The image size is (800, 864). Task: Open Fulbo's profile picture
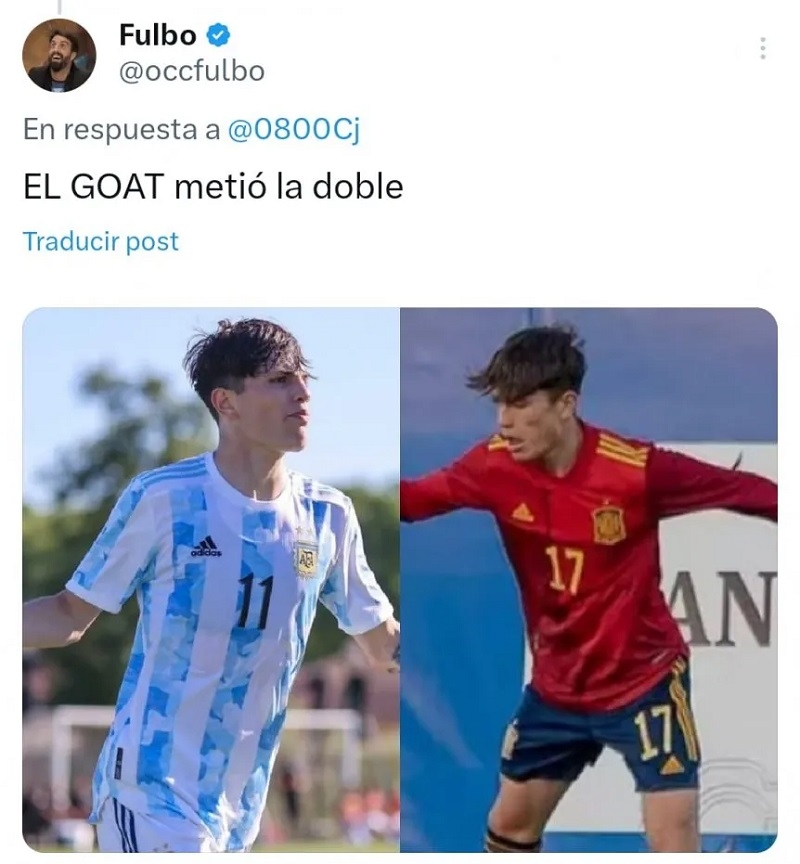tap(59, 55)
